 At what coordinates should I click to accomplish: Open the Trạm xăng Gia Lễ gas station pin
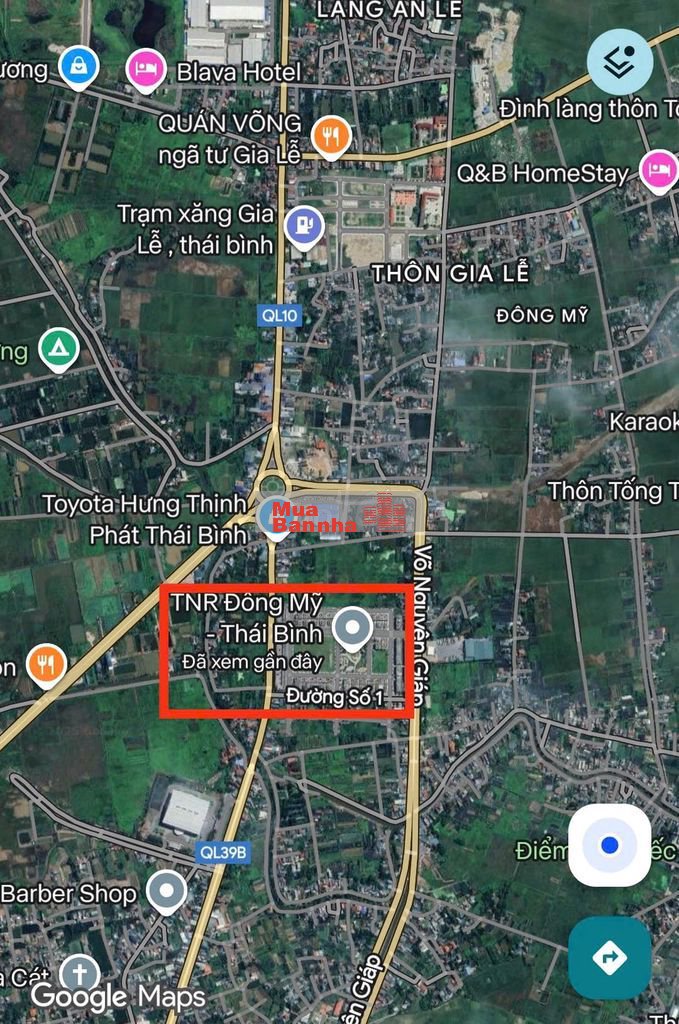(304, 226)
